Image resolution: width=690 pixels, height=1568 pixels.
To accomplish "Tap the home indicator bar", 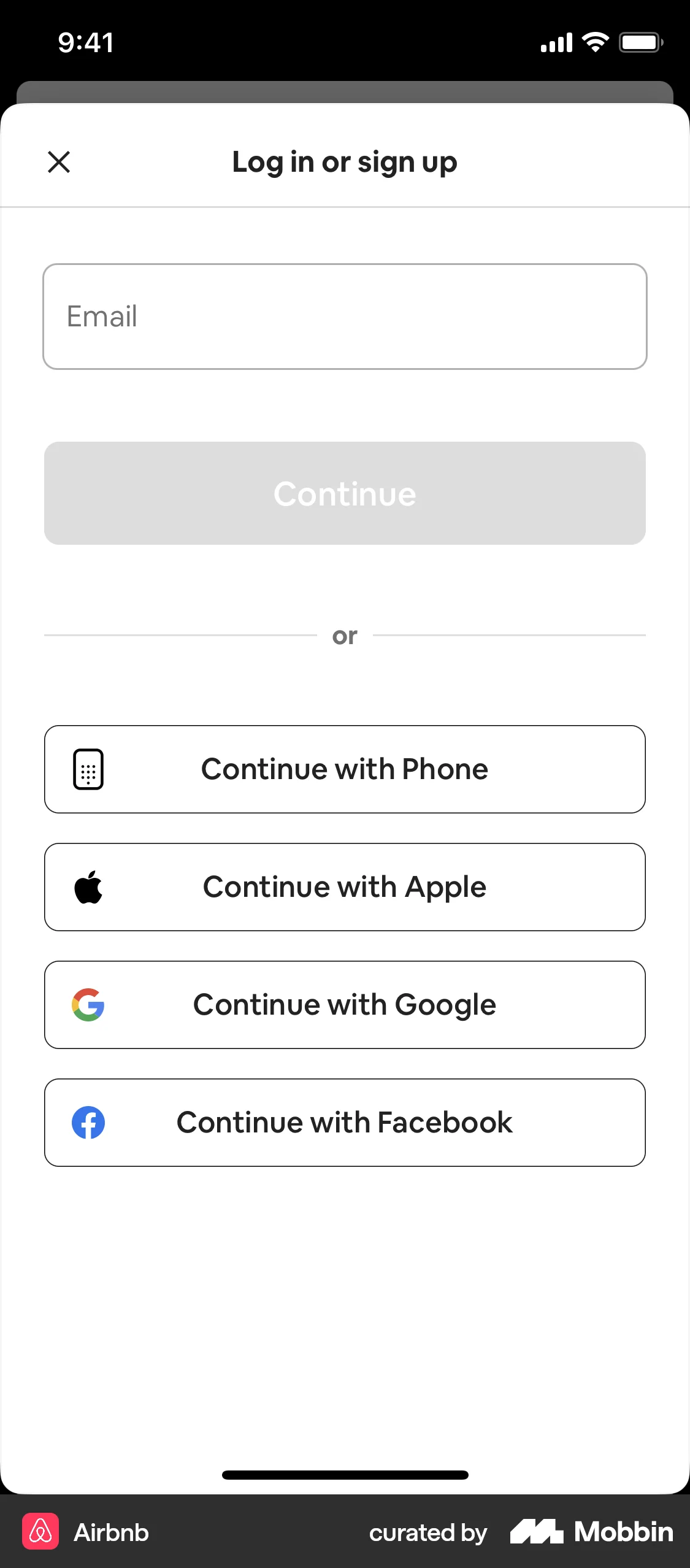I will point(345,1475).
